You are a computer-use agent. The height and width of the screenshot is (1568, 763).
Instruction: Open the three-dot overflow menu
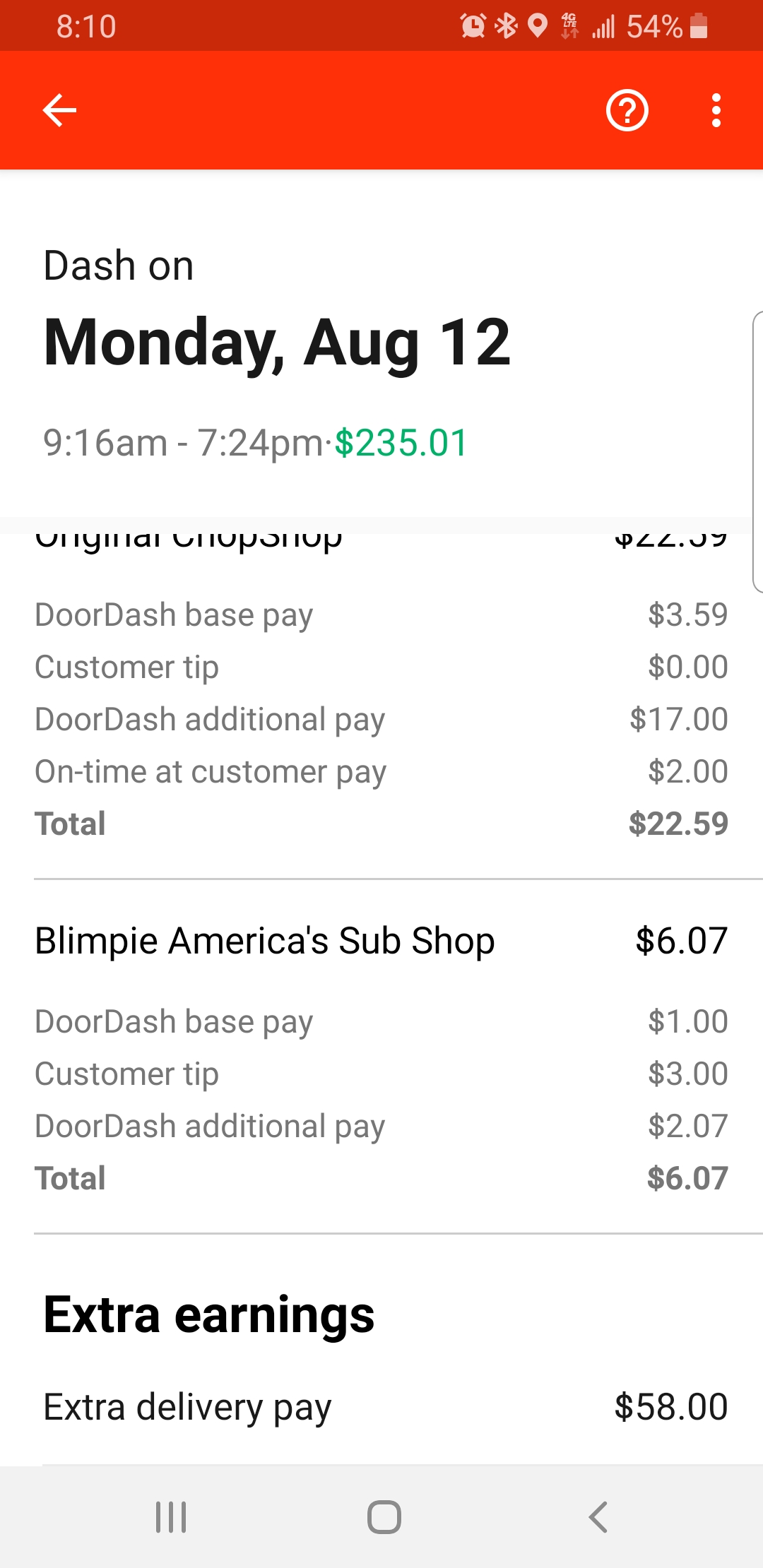click(716, 110)
